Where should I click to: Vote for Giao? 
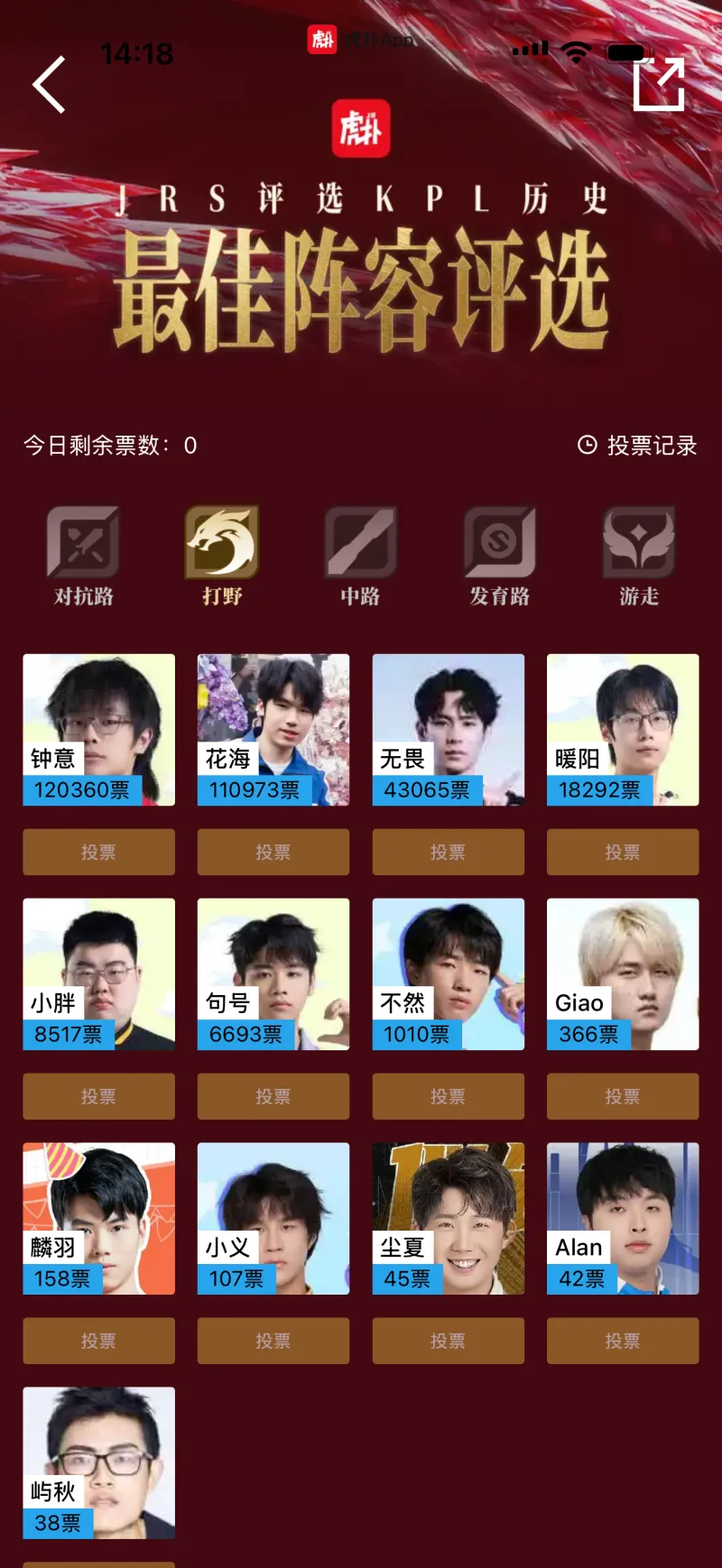click(x=623, y=1097)
